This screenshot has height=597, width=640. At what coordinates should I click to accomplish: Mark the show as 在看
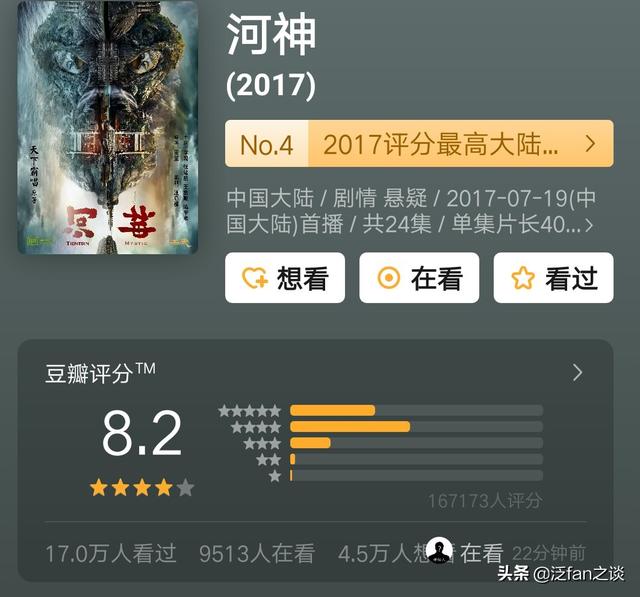click(x=419, y=278)
